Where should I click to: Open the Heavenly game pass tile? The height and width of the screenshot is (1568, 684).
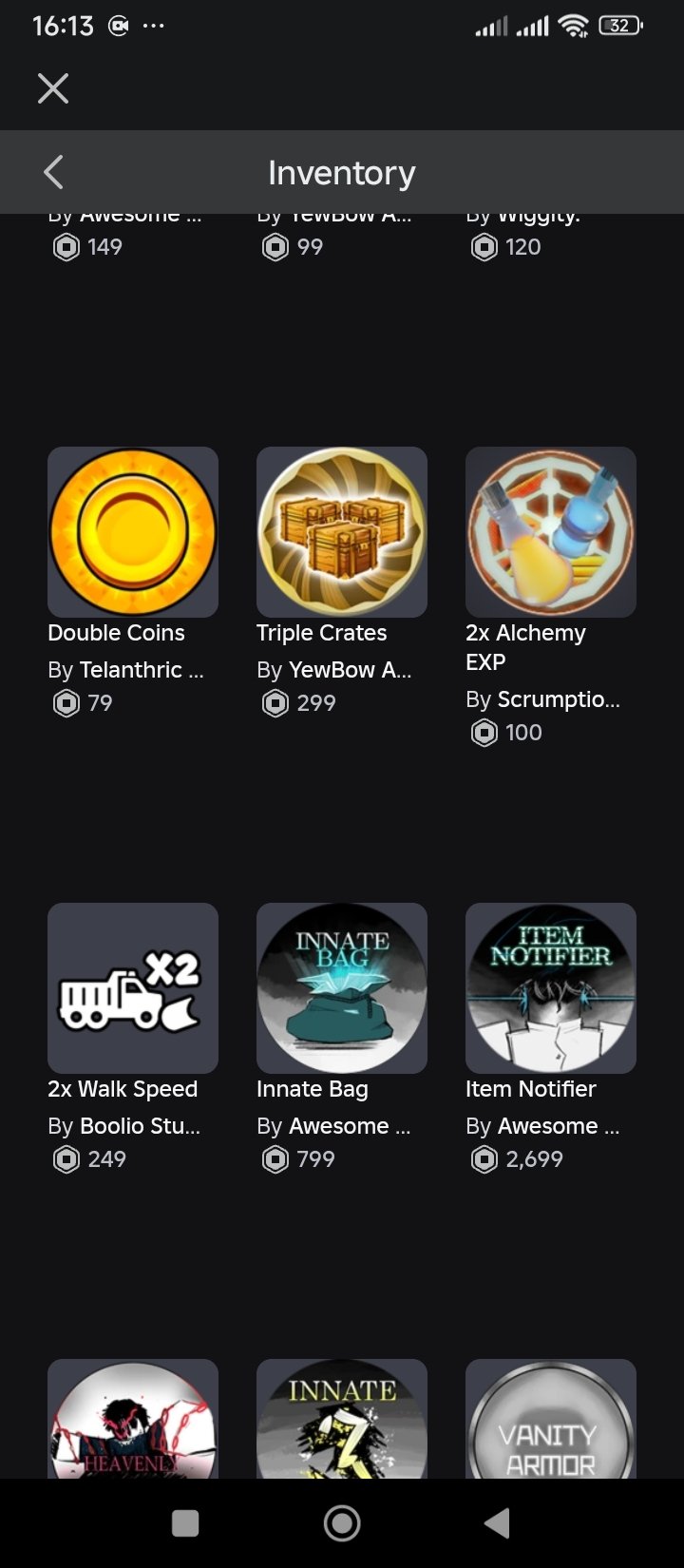pyautogui.click(x=133, y=1419)
